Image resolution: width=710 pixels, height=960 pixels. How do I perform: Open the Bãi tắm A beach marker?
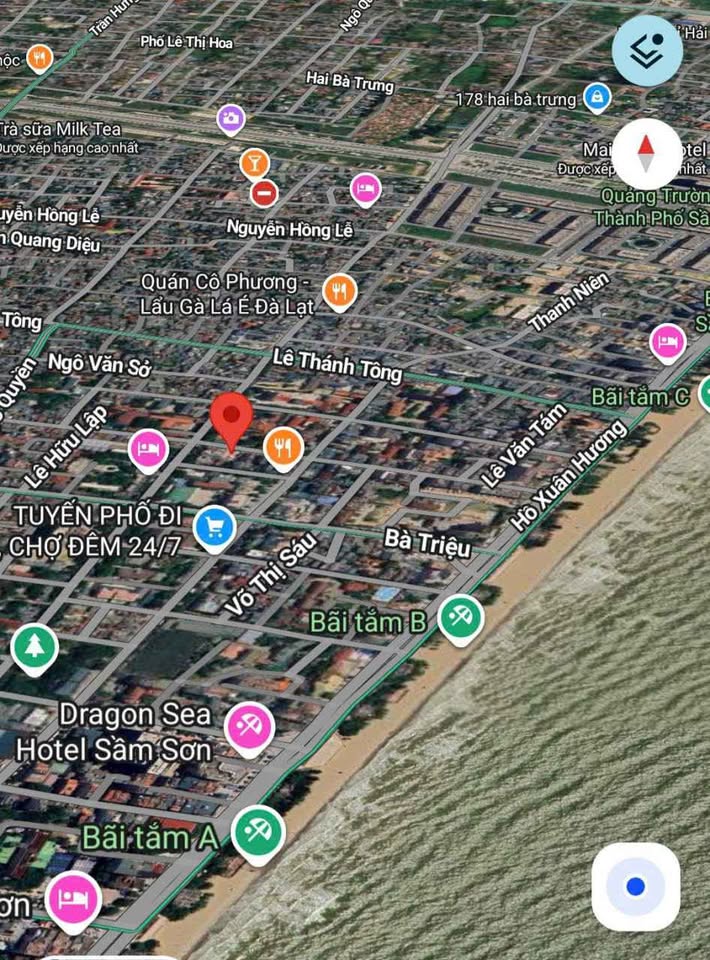pos(258,832)
